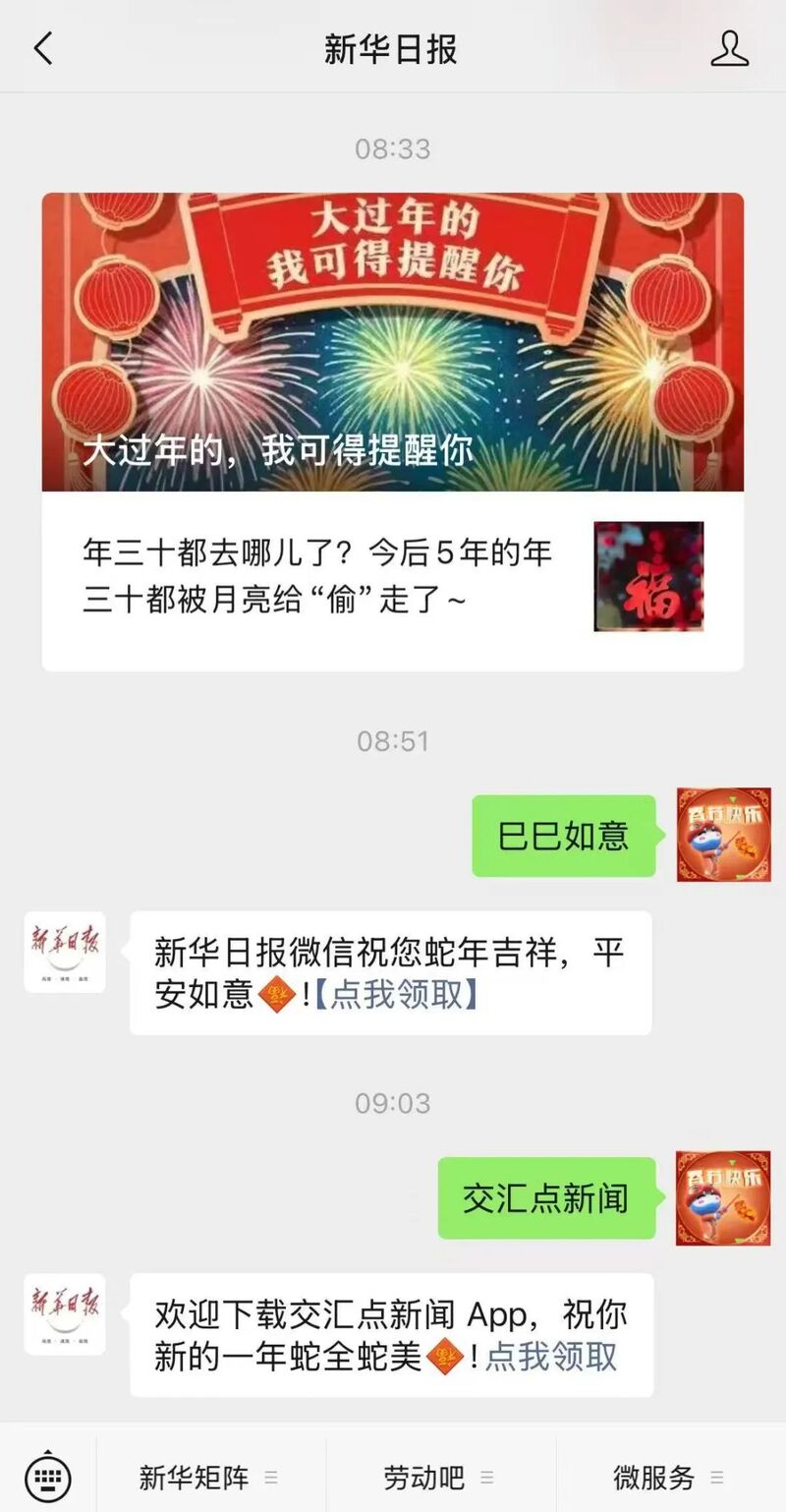Open the 新华矩阵 menu
Image resolution: width=786 pixels, height=1512 pixels.
click(x=208, y=1477)
